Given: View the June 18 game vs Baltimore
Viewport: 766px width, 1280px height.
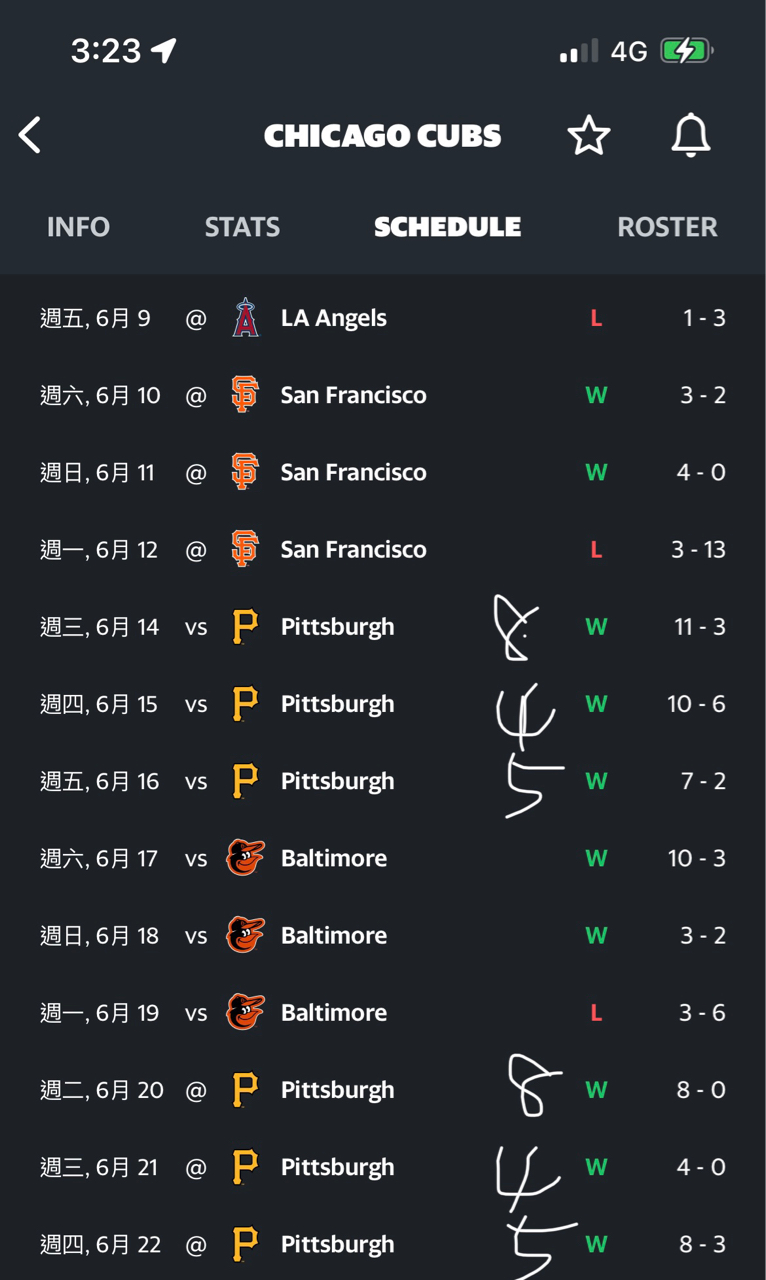Looking at the screenshot, I should tap(383, 935).
